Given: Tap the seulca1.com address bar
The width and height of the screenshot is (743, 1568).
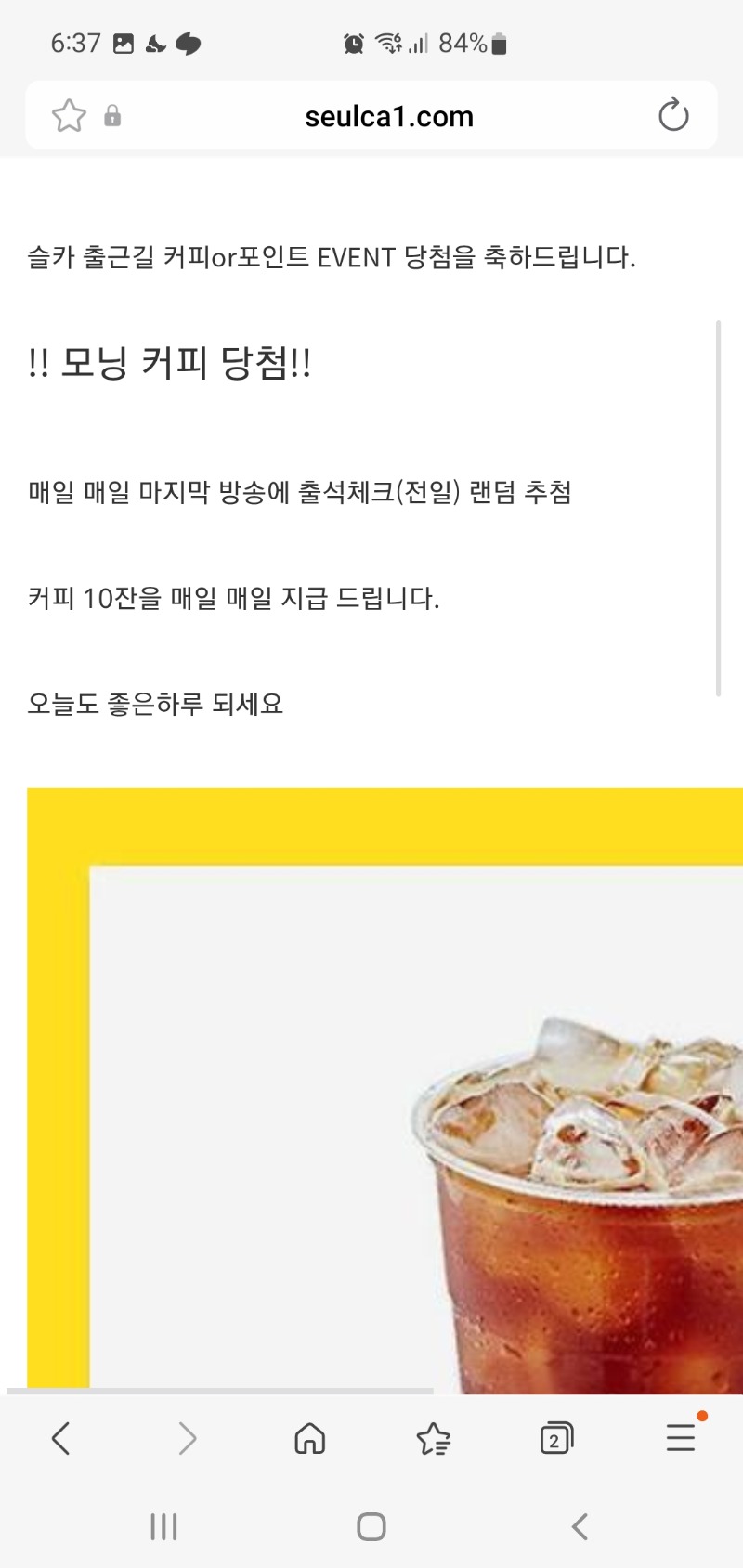Looking at the screenshot, I should tap(388, 116).
